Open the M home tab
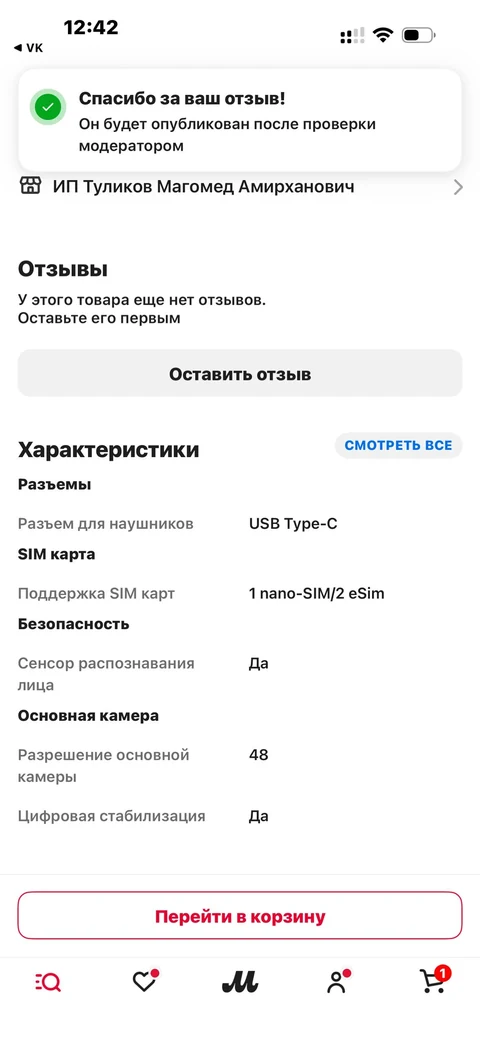The image size is (480, 1043). click(x=240, y=981)
